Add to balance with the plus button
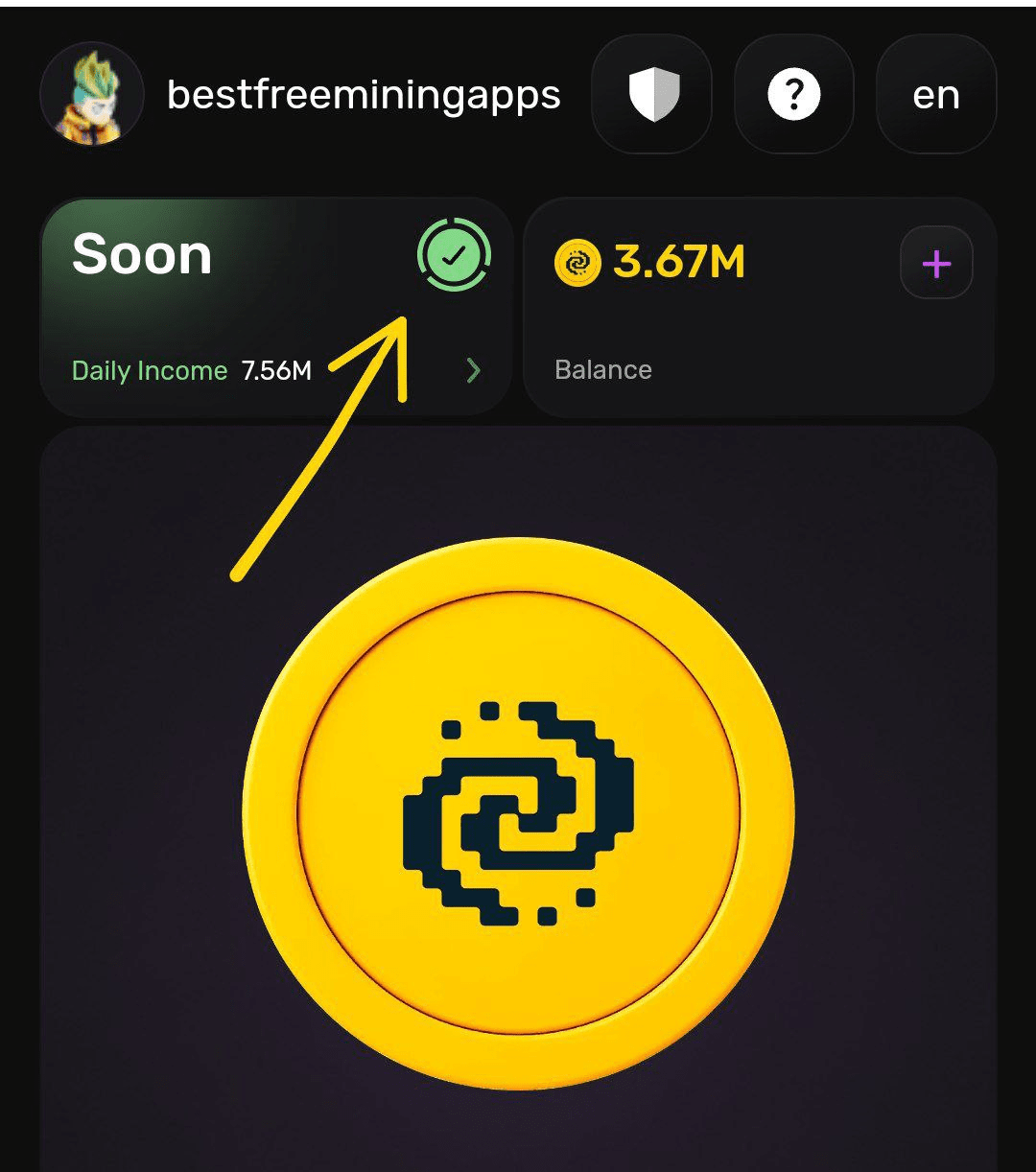 pos(936,263)
